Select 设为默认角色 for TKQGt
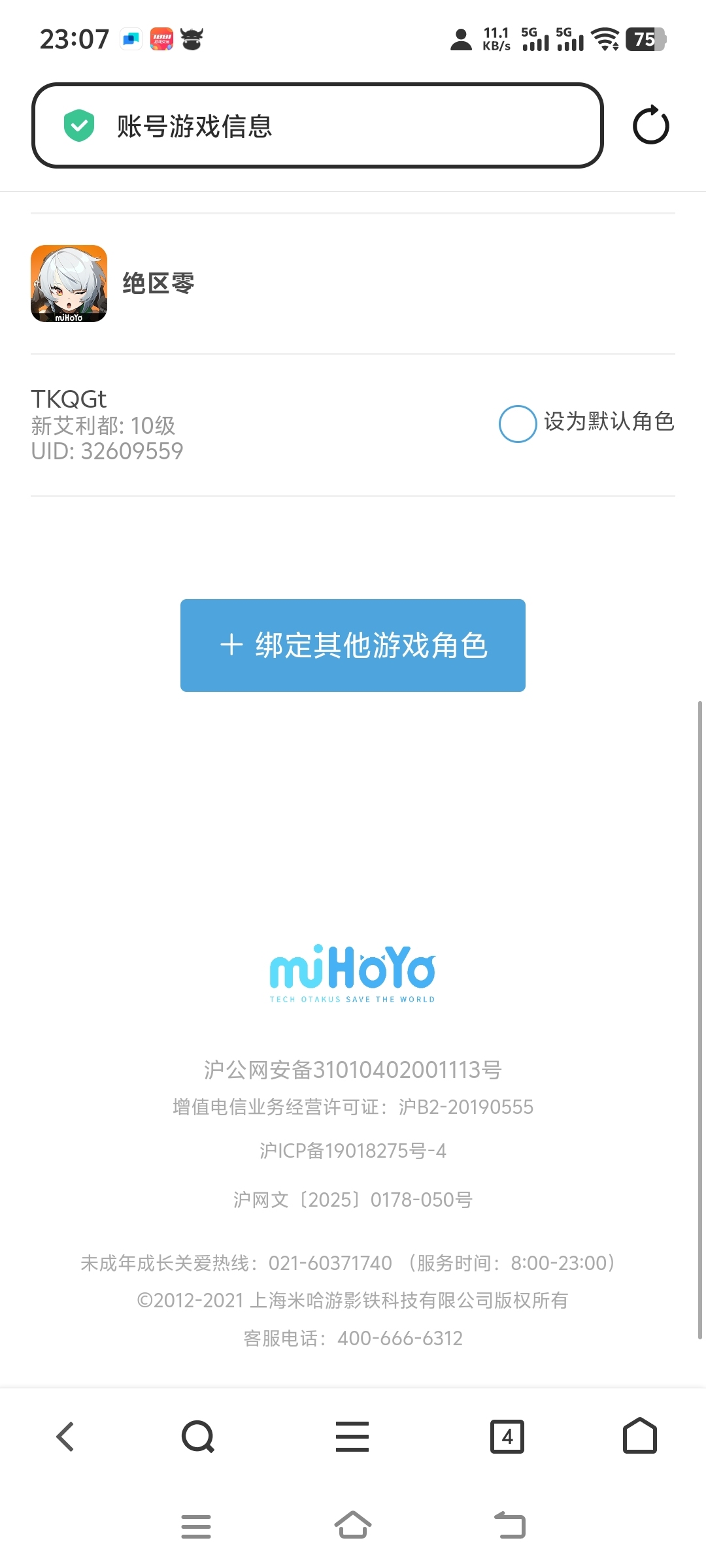 (518, 423)
